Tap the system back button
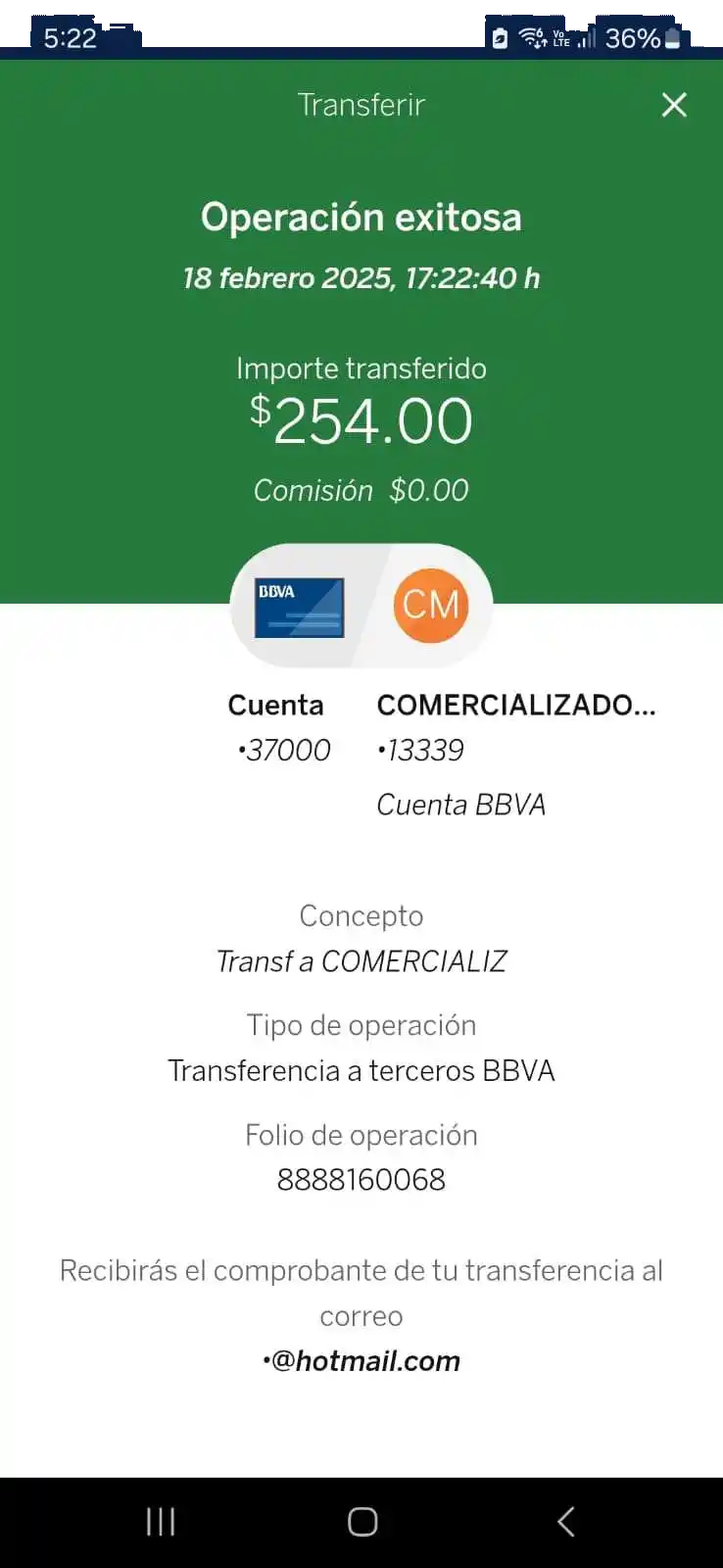The image size is (723, 1568). click(565, 1521)
